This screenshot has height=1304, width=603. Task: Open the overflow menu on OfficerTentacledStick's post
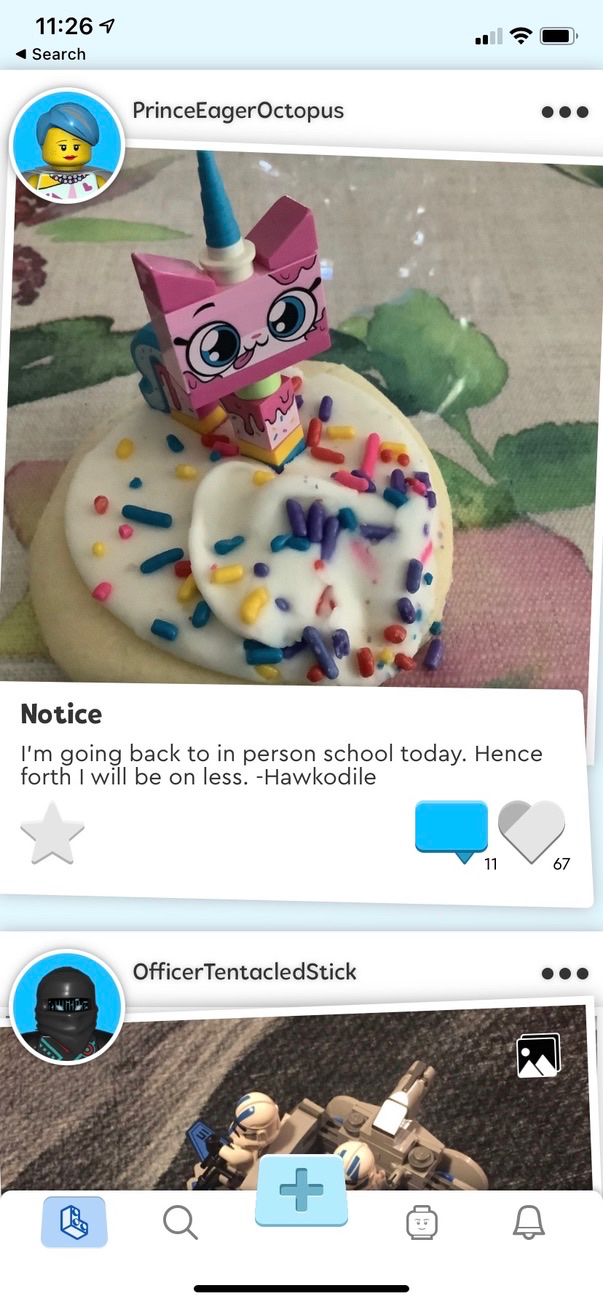click(565, 973)
